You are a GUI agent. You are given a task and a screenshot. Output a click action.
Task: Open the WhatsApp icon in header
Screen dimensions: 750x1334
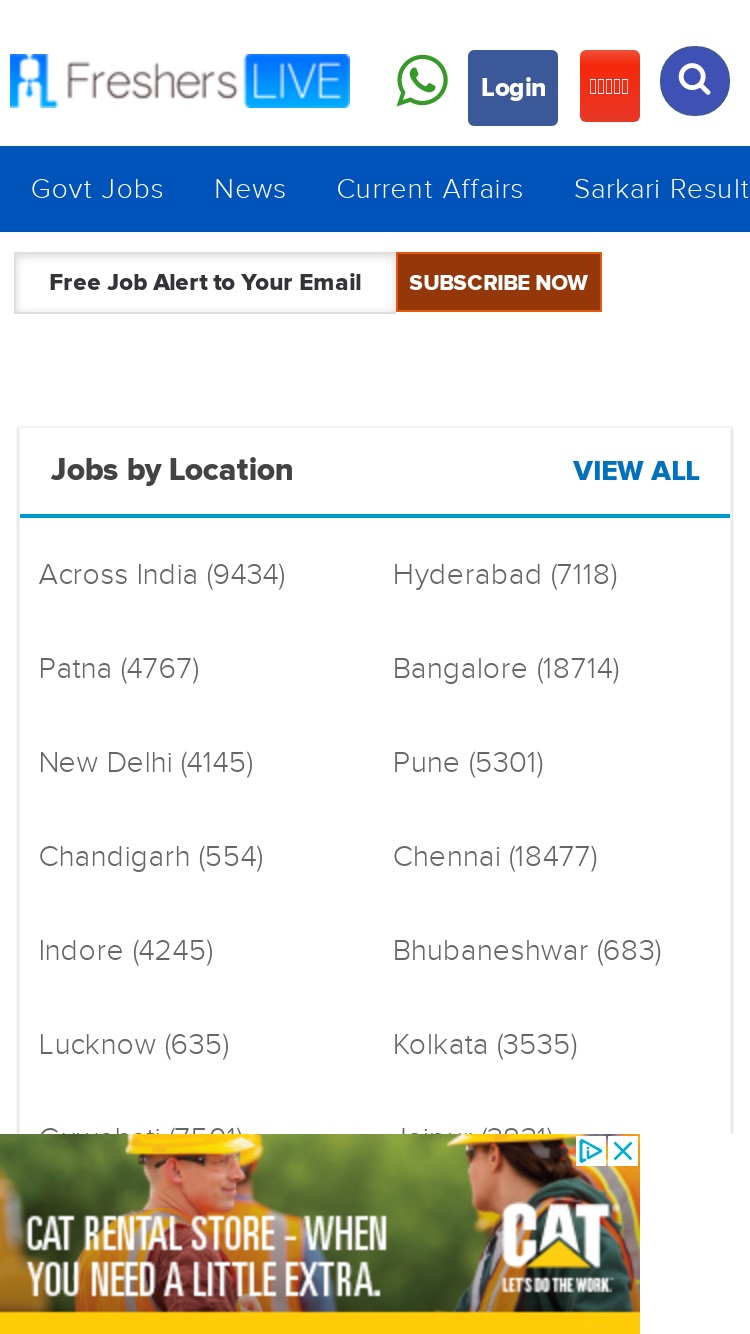pos(422,81)
